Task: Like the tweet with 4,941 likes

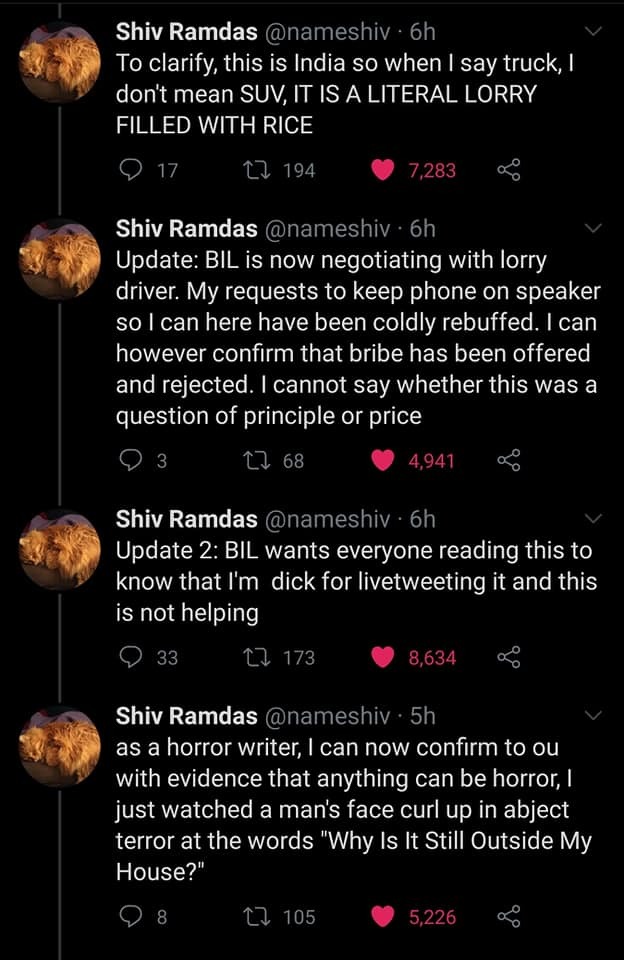Action: click(x=382, y=460)
